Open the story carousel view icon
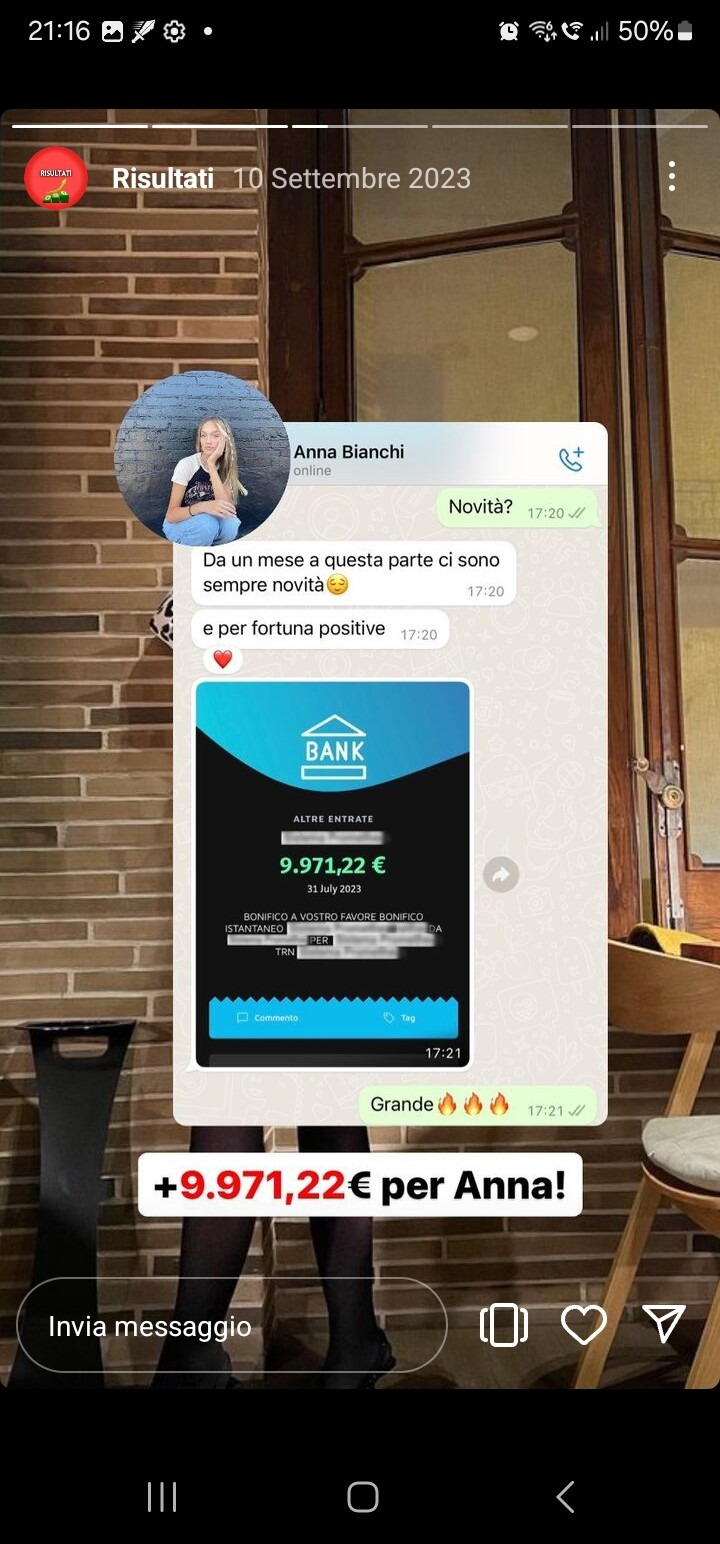The image size is (720, 1544). point(504,1325)
